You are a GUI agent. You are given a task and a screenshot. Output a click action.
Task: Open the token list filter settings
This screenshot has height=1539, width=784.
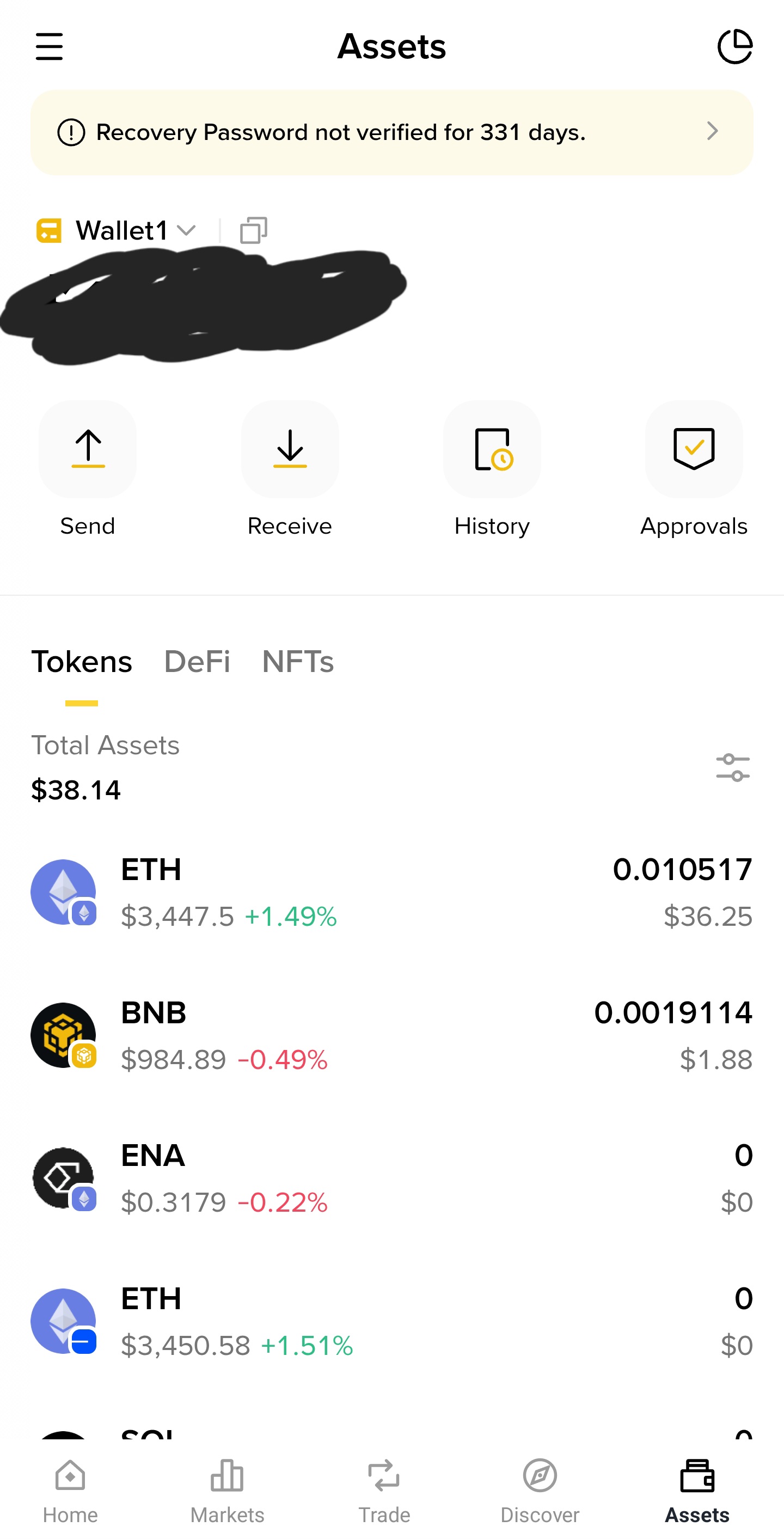tap(733, 768)
